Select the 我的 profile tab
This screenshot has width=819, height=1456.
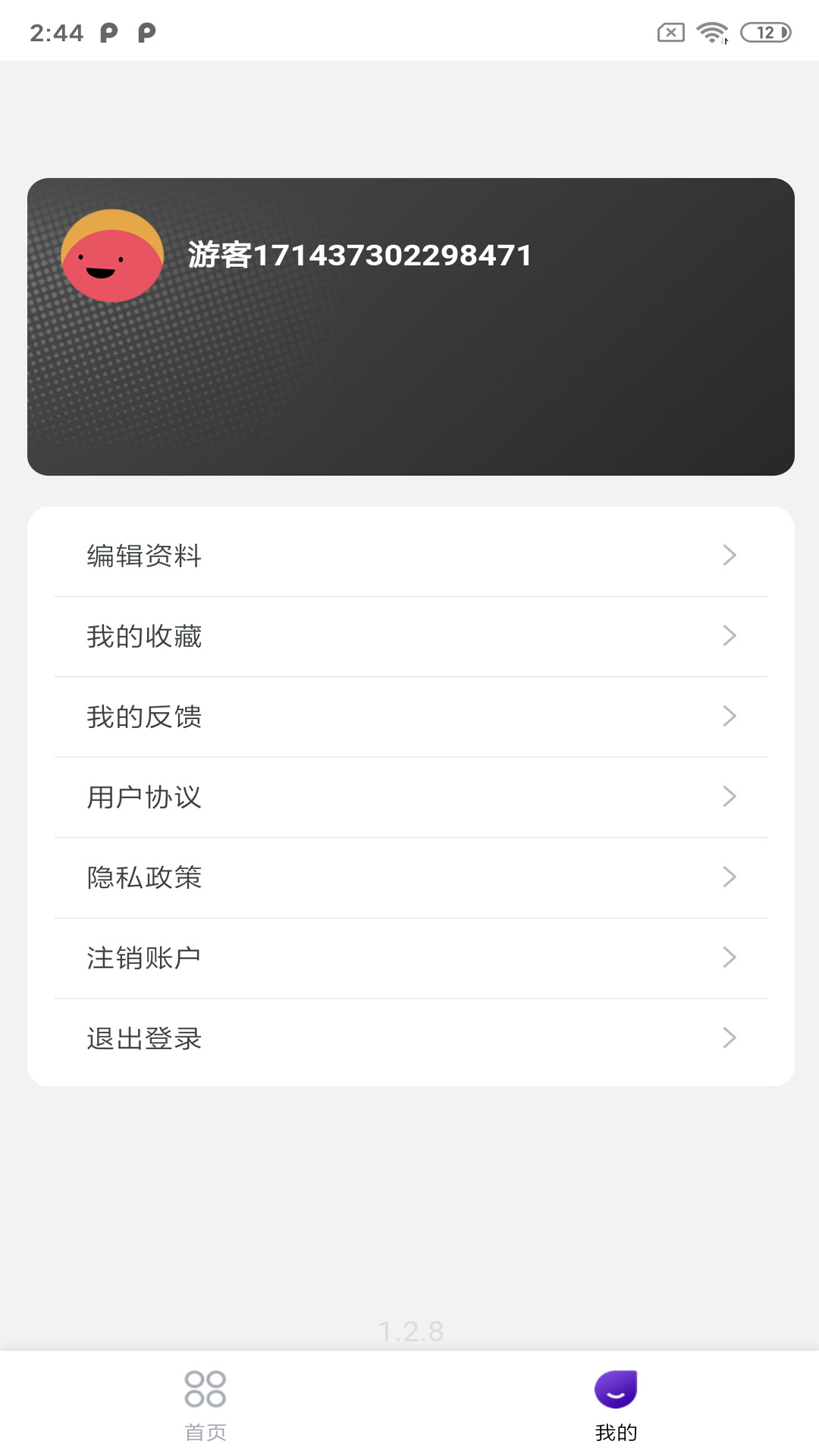615,1404
